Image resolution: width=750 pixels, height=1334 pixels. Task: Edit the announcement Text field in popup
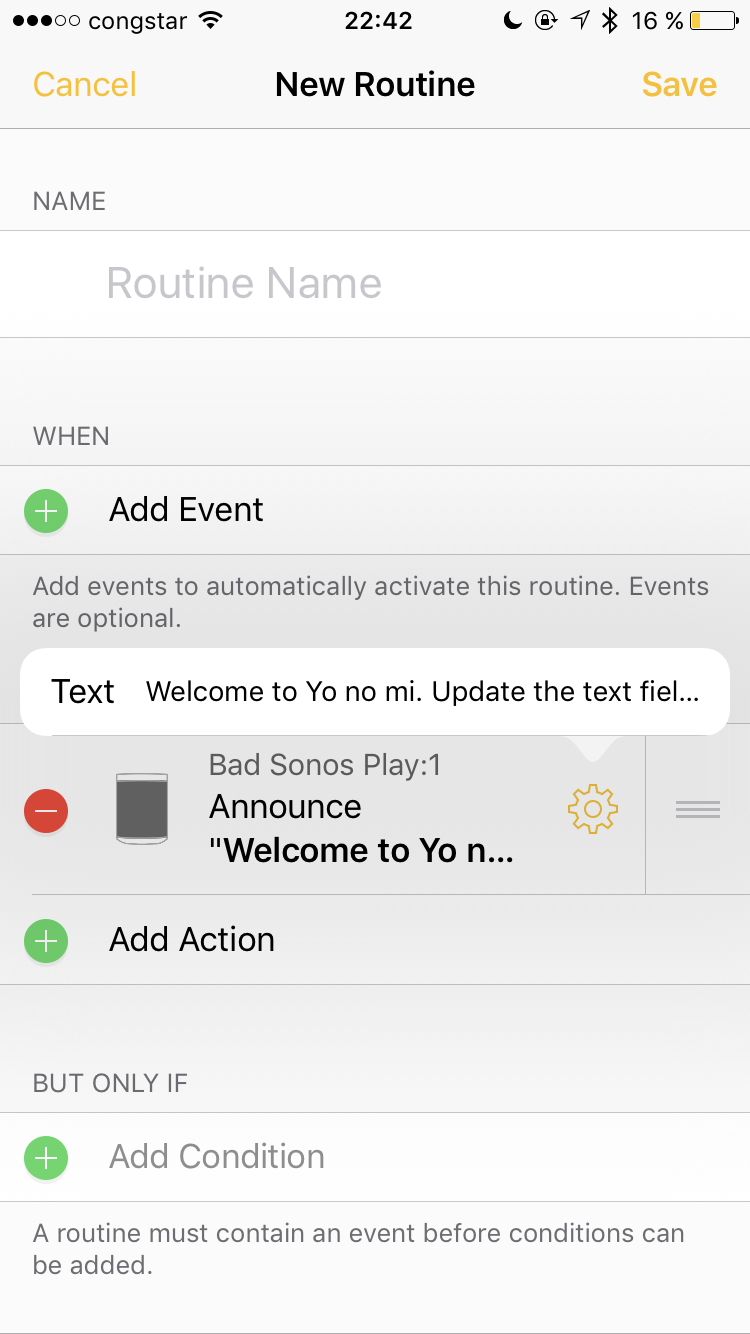(422, 692)
